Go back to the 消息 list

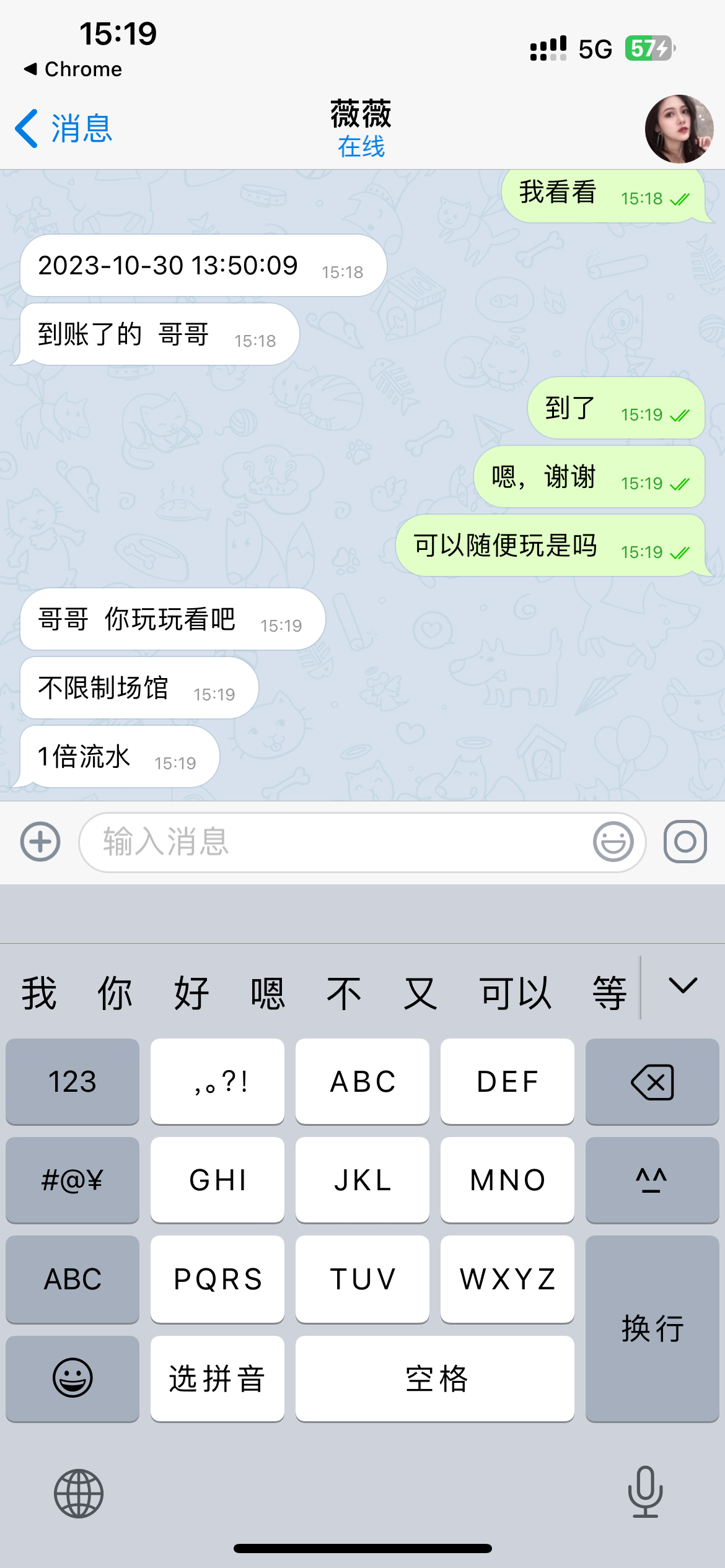pos(64,129)
